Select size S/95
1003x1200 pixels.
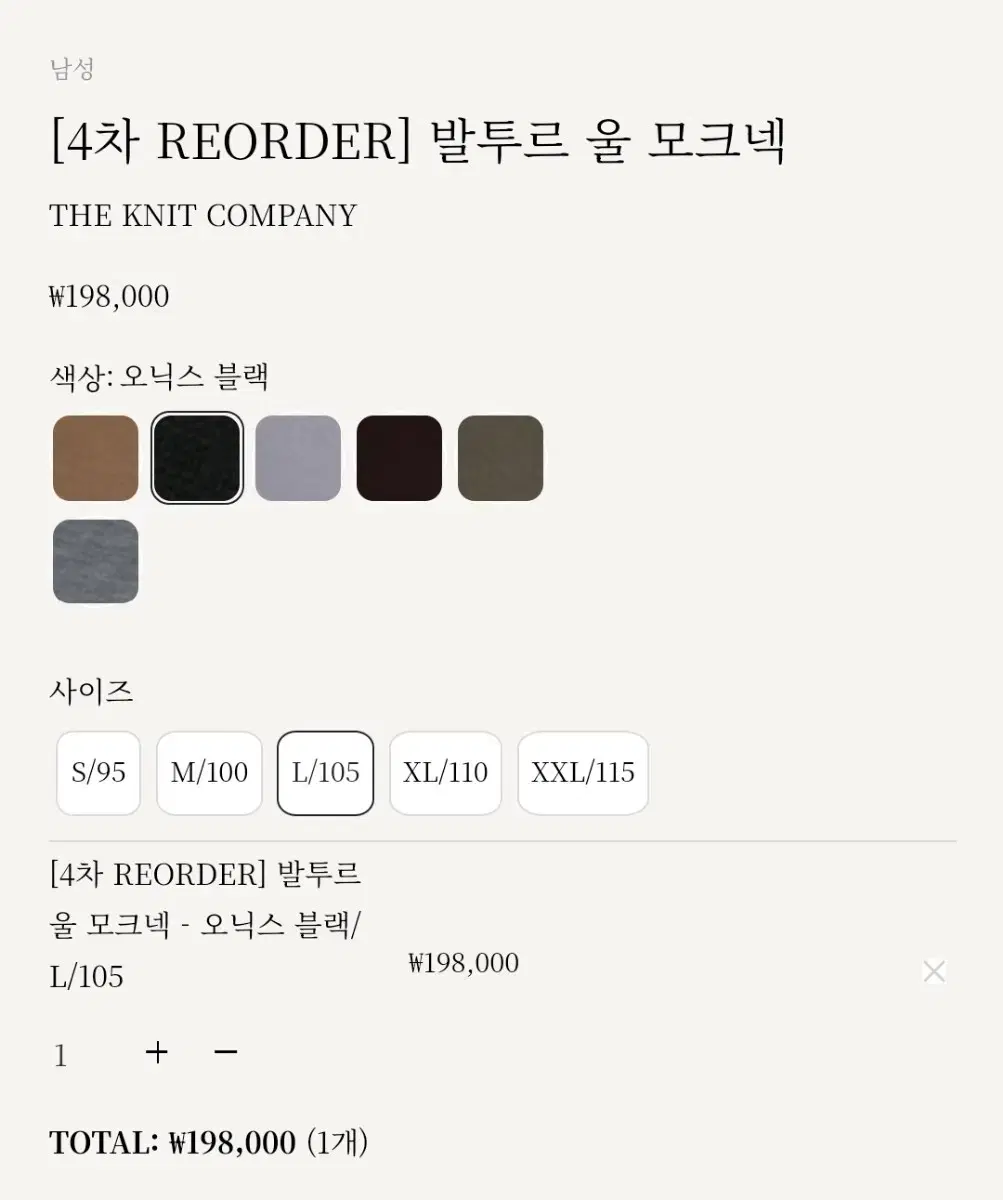point(97,772)
